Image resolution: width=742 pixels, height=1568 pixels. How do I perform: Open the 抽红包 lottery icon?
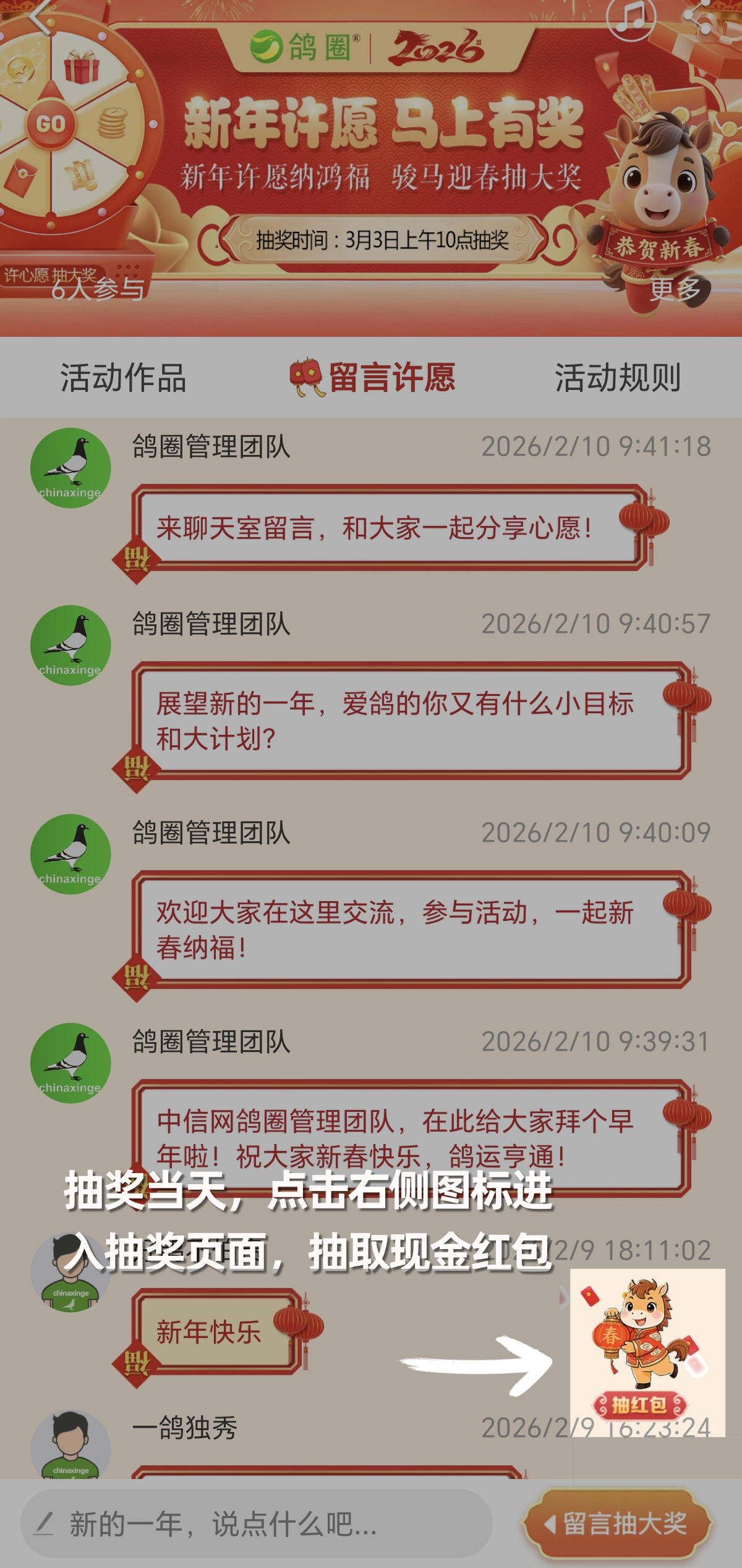pyautogui.click(x=647, y=1352)
